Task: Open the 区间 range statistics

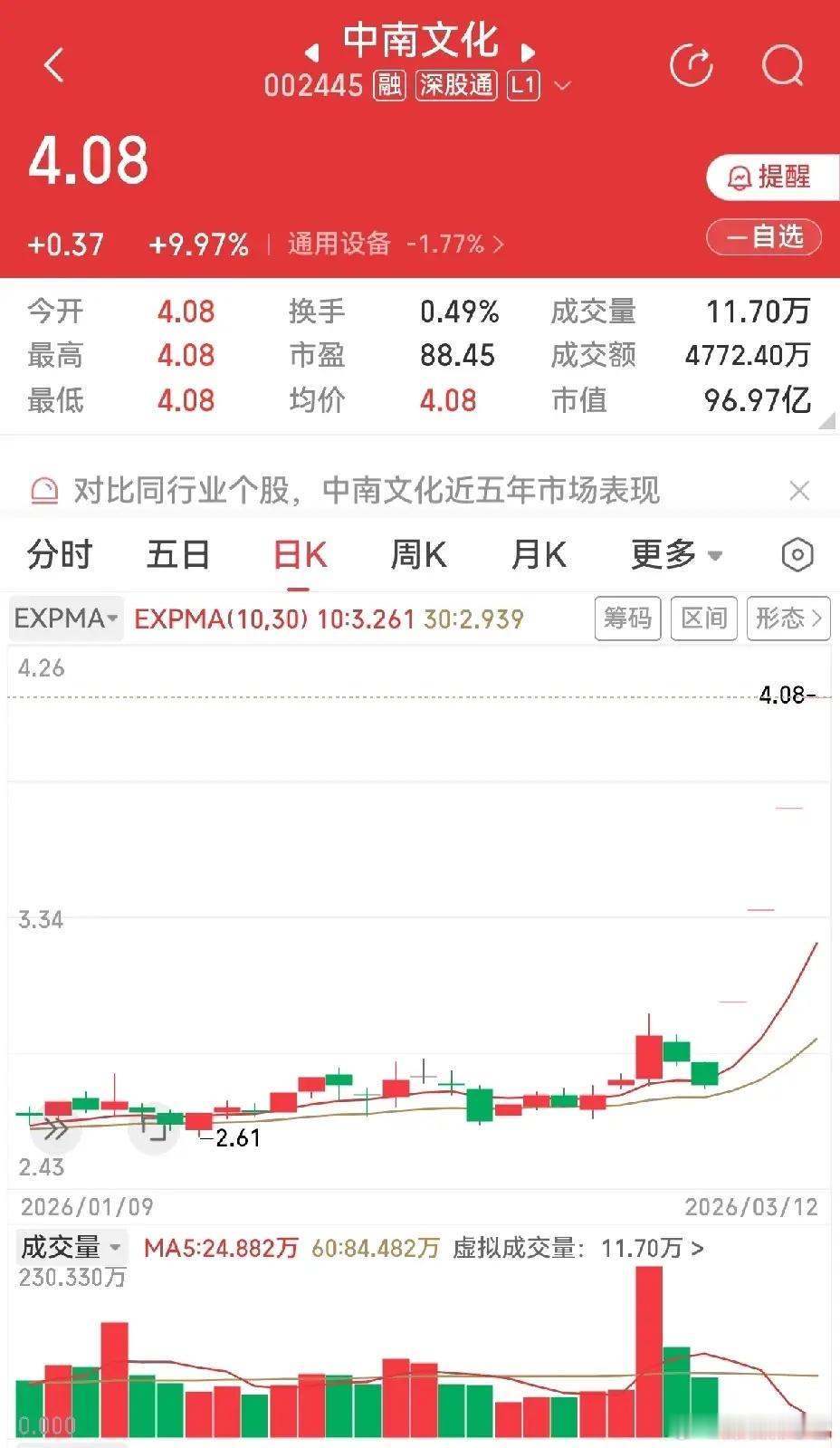Action: pyautogui.click(x=703, y=619)
